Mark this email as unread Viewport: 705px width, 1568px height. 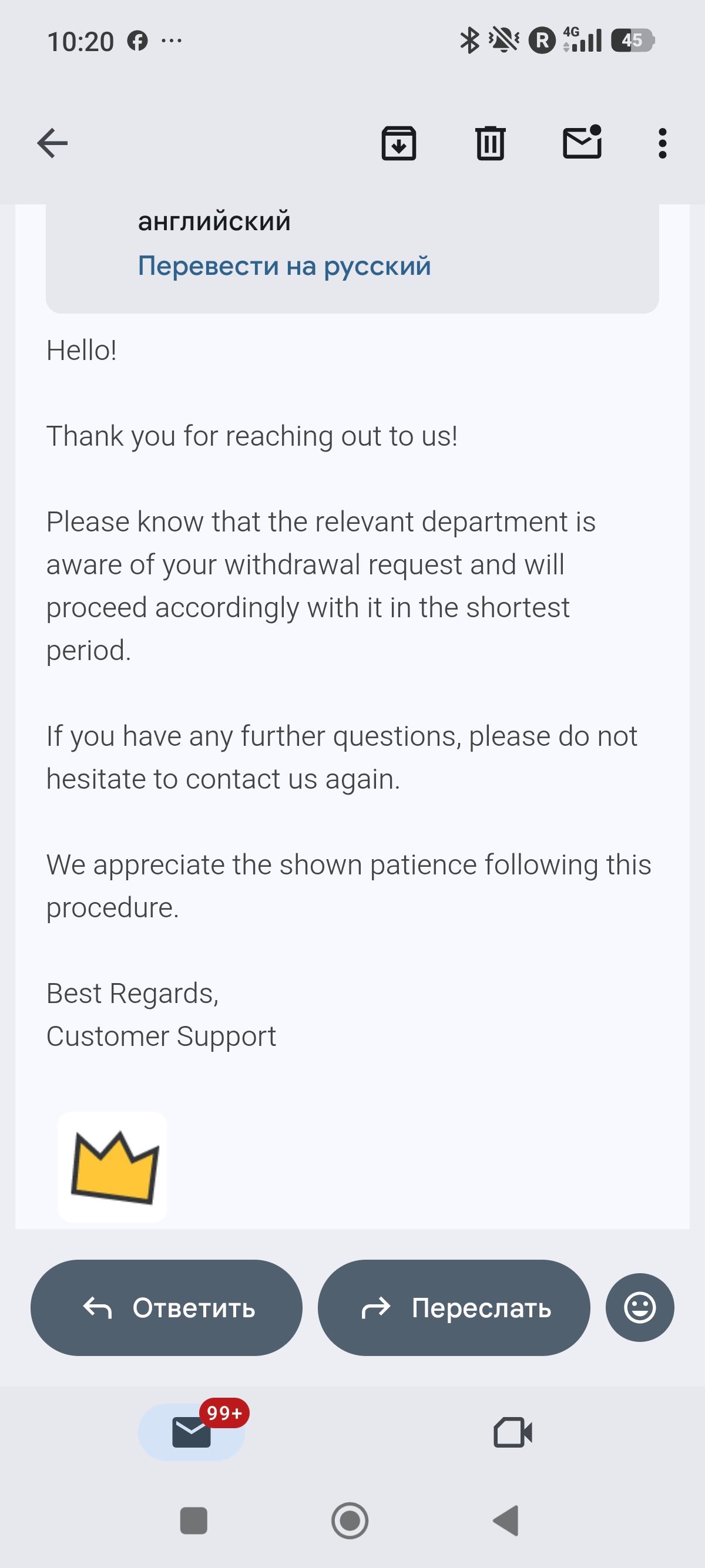582,143
